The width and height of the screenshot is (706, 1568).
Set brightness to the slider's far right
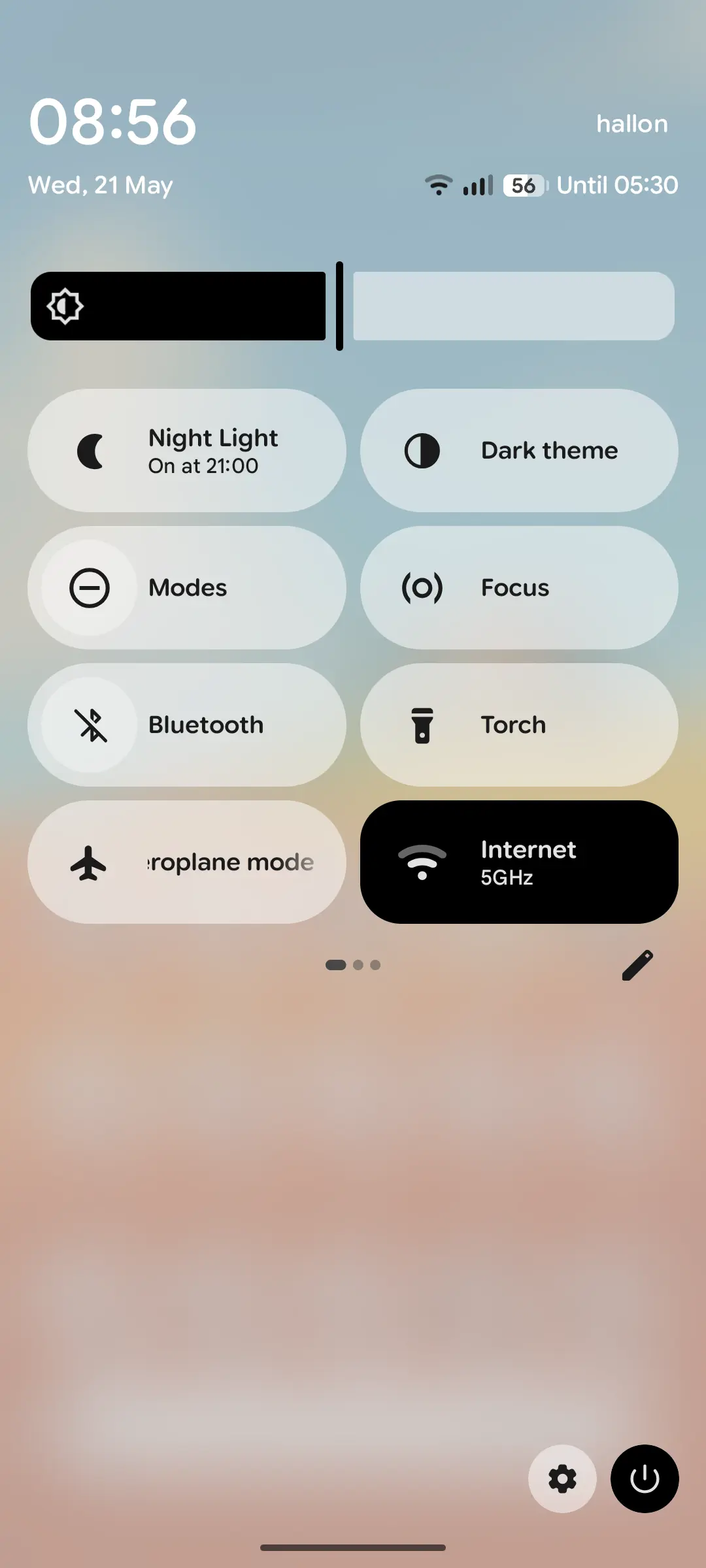667,306
